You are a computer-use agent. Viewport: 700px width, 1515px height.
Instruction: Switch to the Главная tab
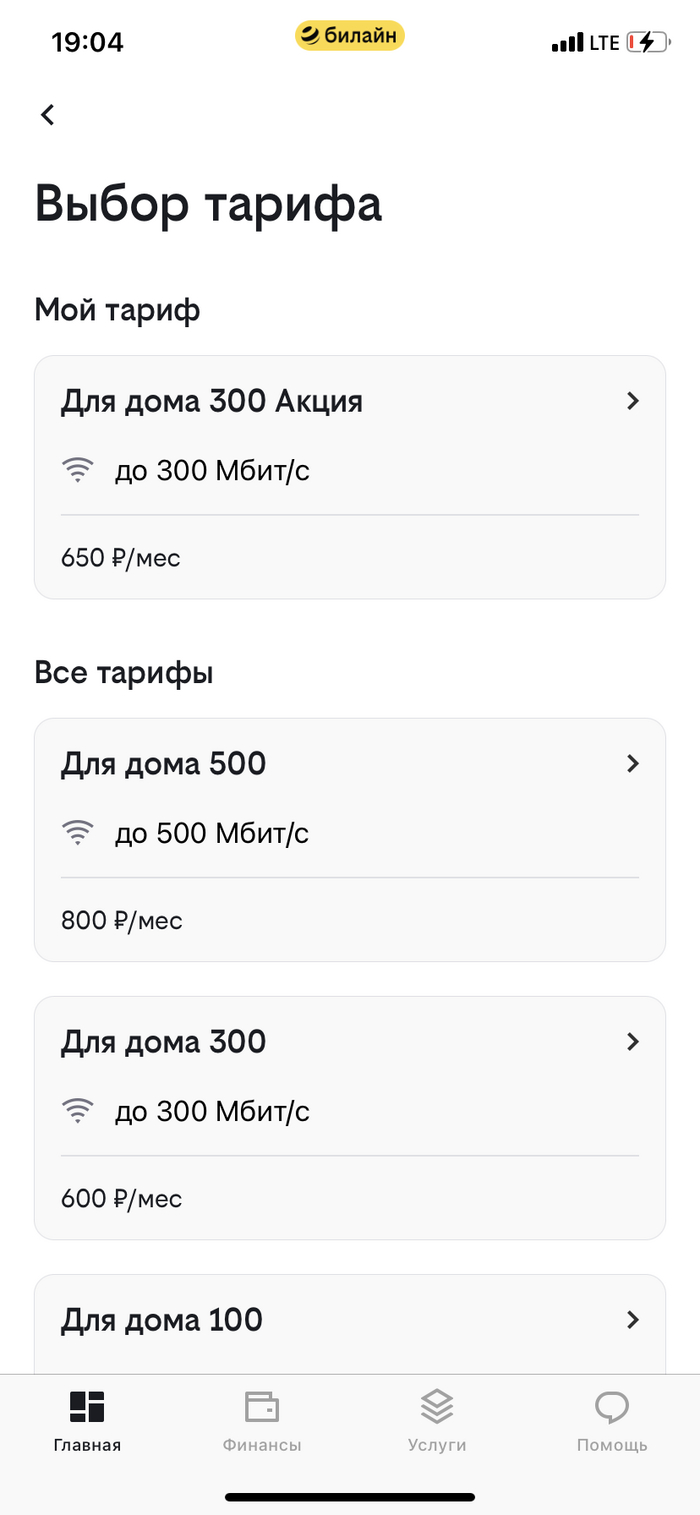[x=87, y=1421]
